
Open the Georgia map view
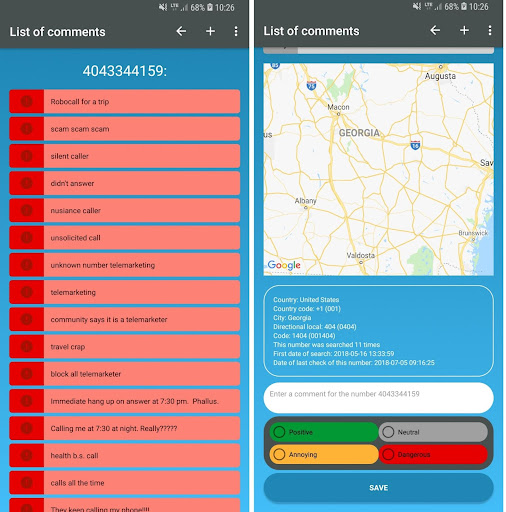coord(378,169)
